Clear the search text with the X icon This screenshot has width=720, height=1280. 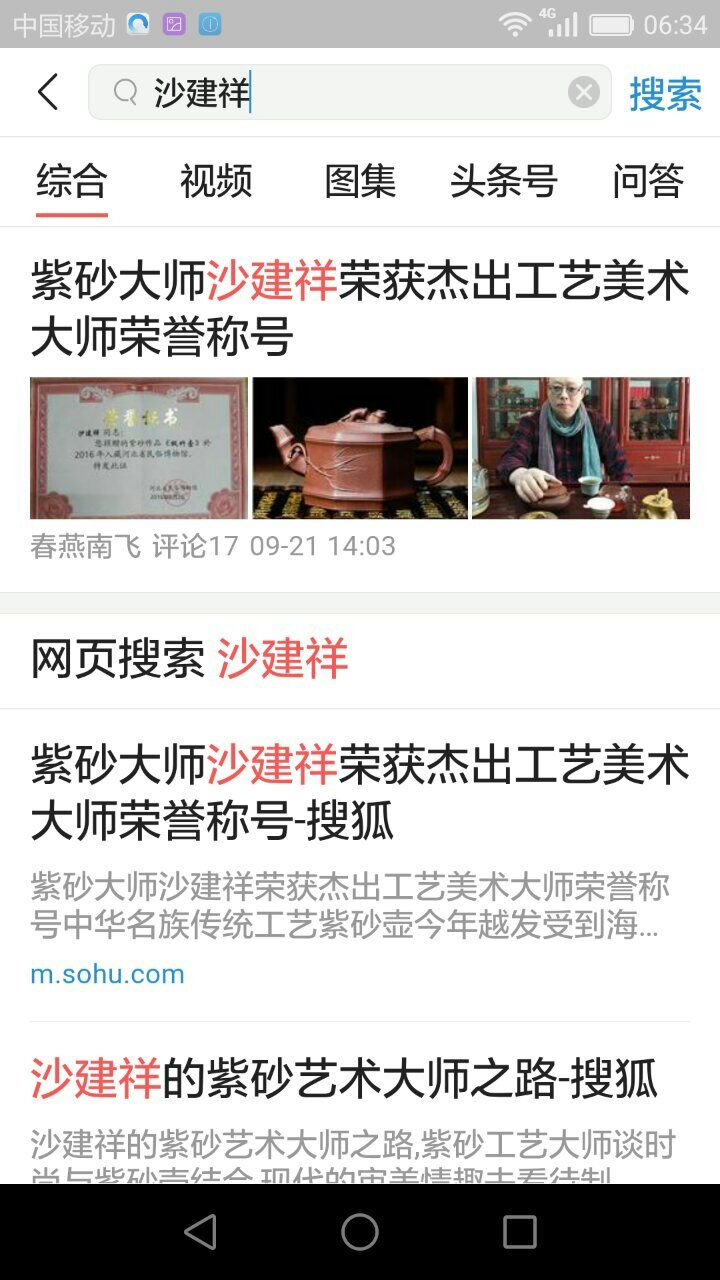[583, 93]
